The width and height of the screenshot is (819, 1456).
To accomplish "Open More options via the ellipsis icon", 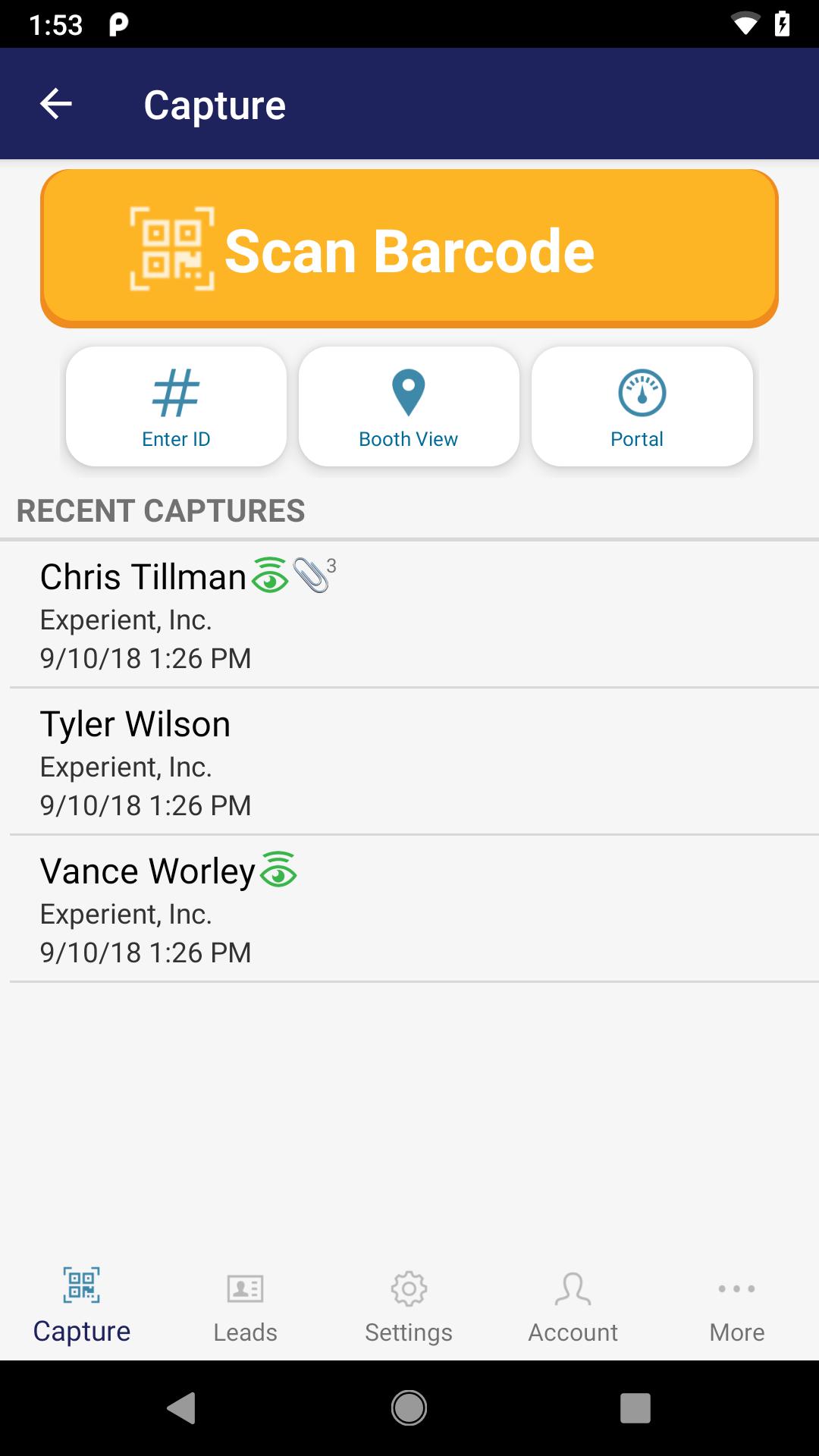I will 736,1288.
